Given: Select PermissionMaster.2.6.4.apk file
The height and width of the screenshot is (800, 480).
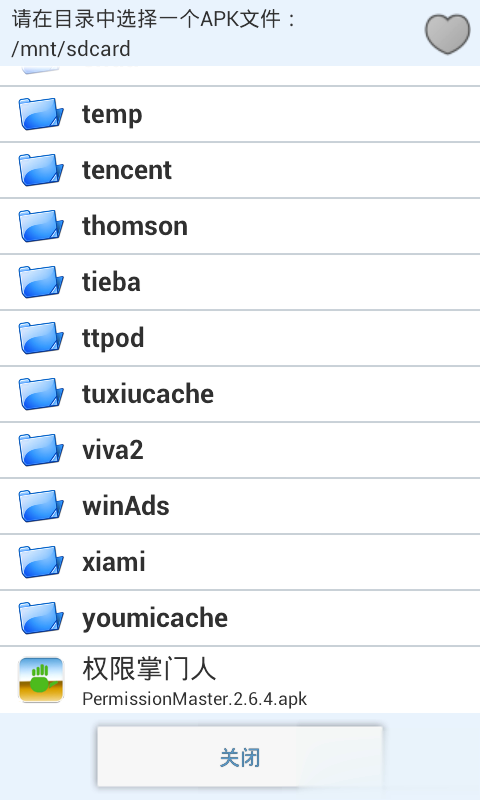Looking at the screenshot, I should coord(240,680).
